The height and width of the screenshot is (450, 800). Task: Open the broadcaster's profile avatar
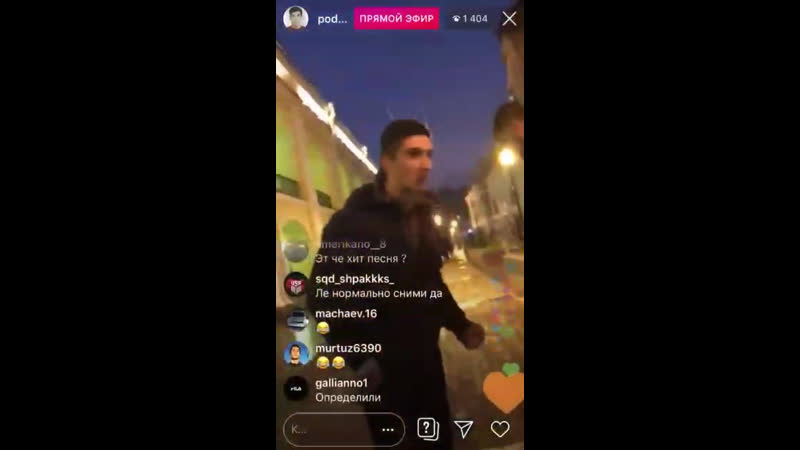click(x=295, y=18)
